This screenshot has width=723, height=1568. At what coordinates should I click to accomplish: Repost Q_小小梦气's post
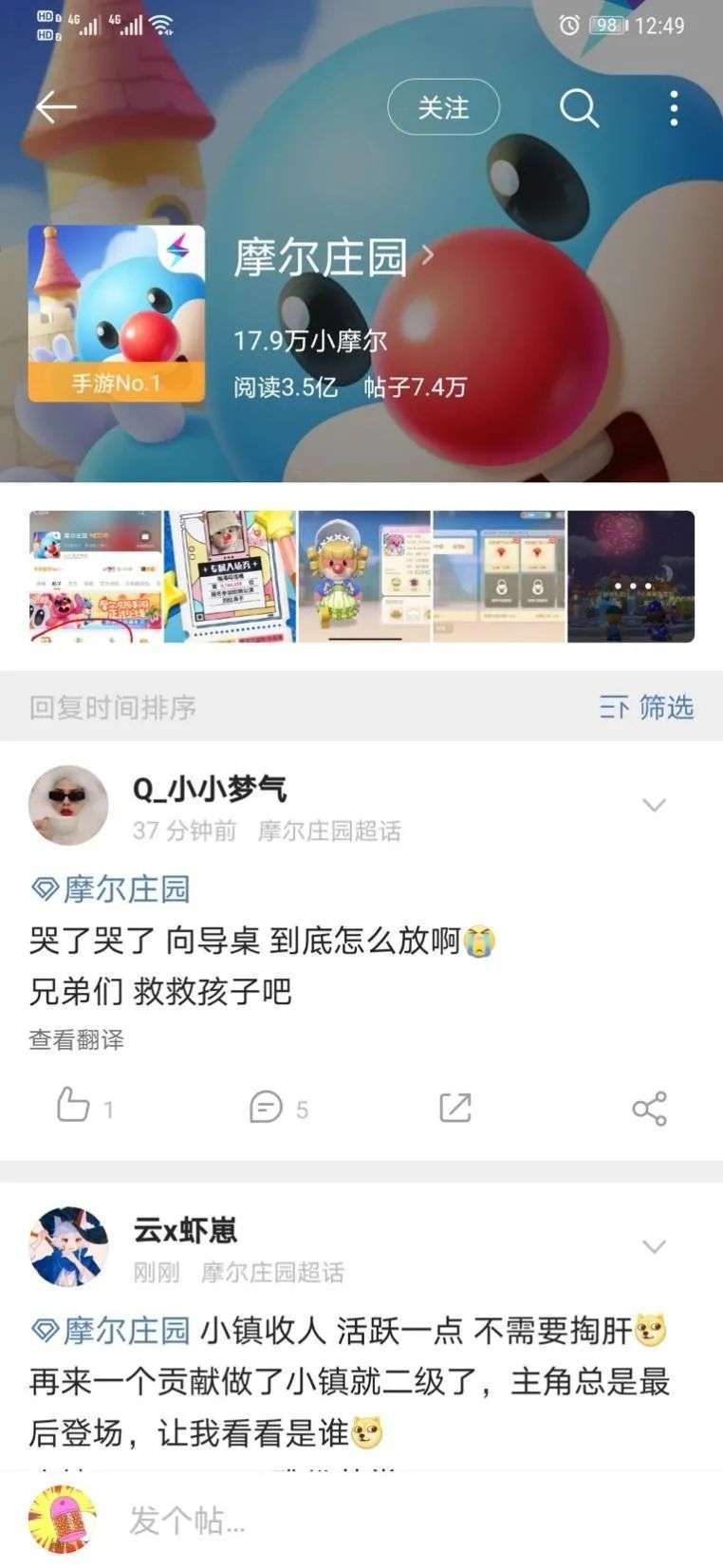click(455, 1107)
